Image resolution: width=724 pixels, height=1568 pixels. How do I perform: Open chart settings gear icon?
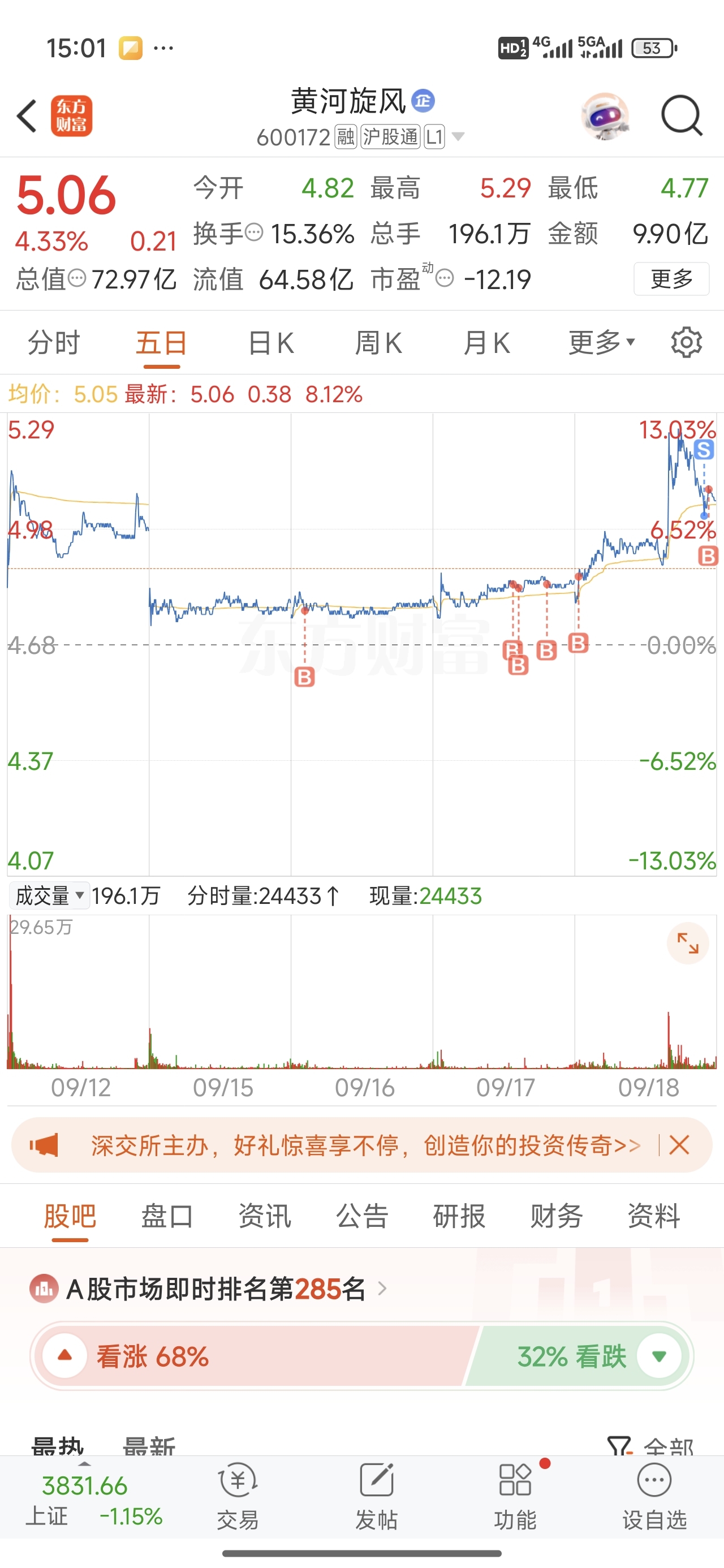tap(686, 343)
